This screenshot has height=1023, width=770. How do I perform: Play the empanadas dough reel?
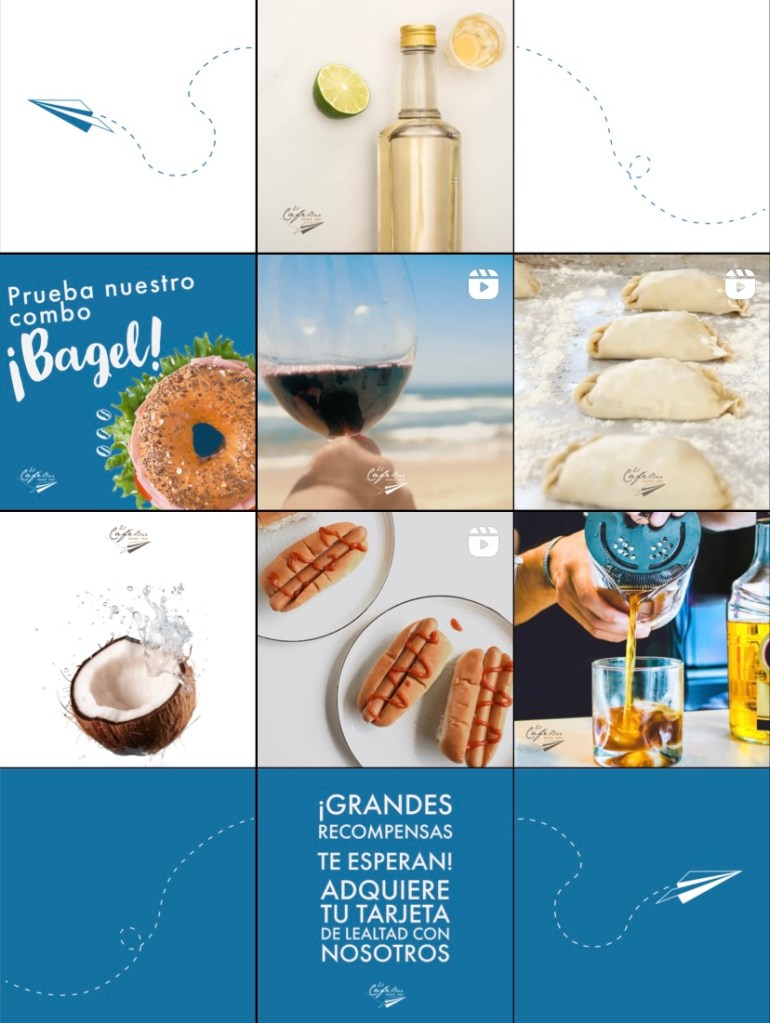point(642,382)
